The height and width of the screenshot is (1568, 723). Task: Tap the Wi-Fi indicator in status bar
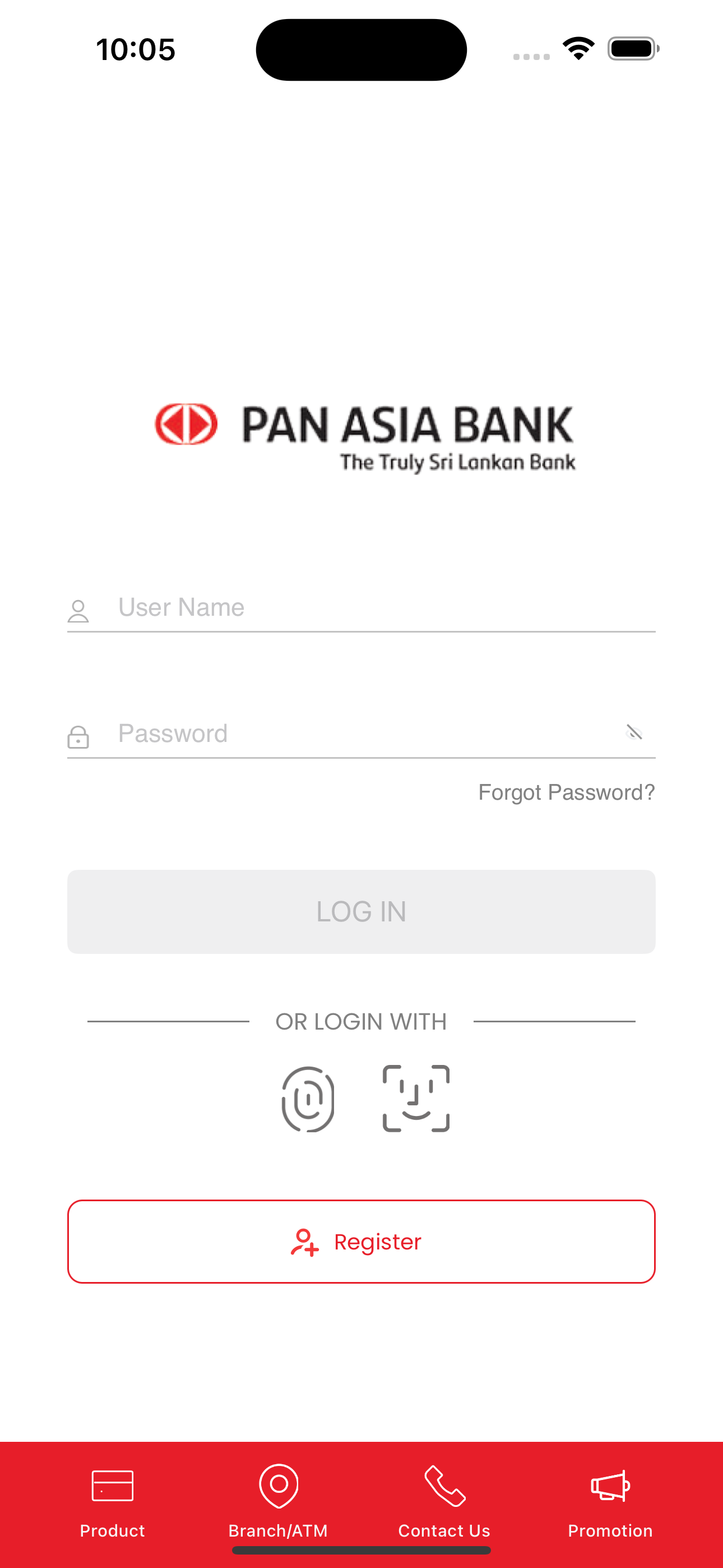pos(577,49)
